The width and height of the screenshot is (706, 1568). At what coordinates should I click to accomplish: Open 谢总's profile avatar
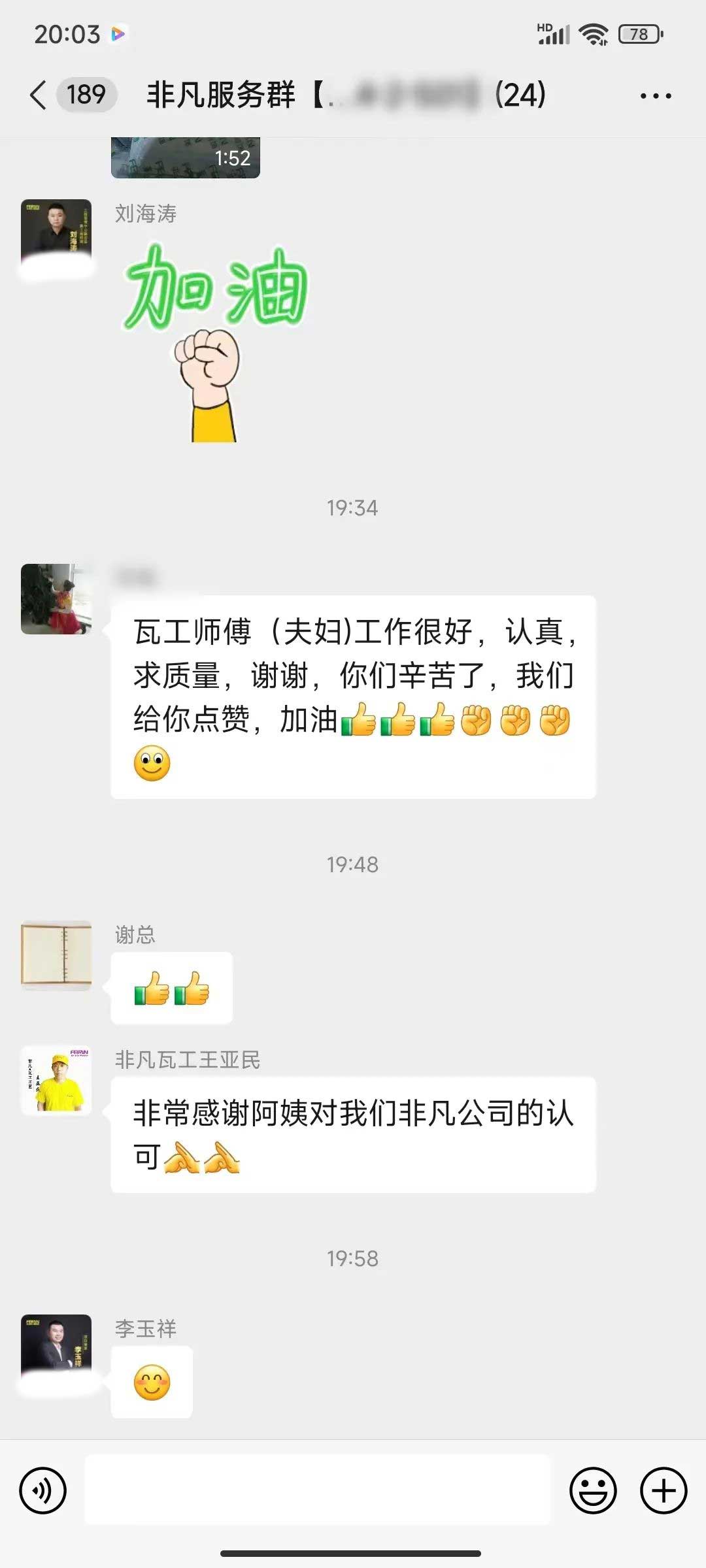tap(56, 955)
